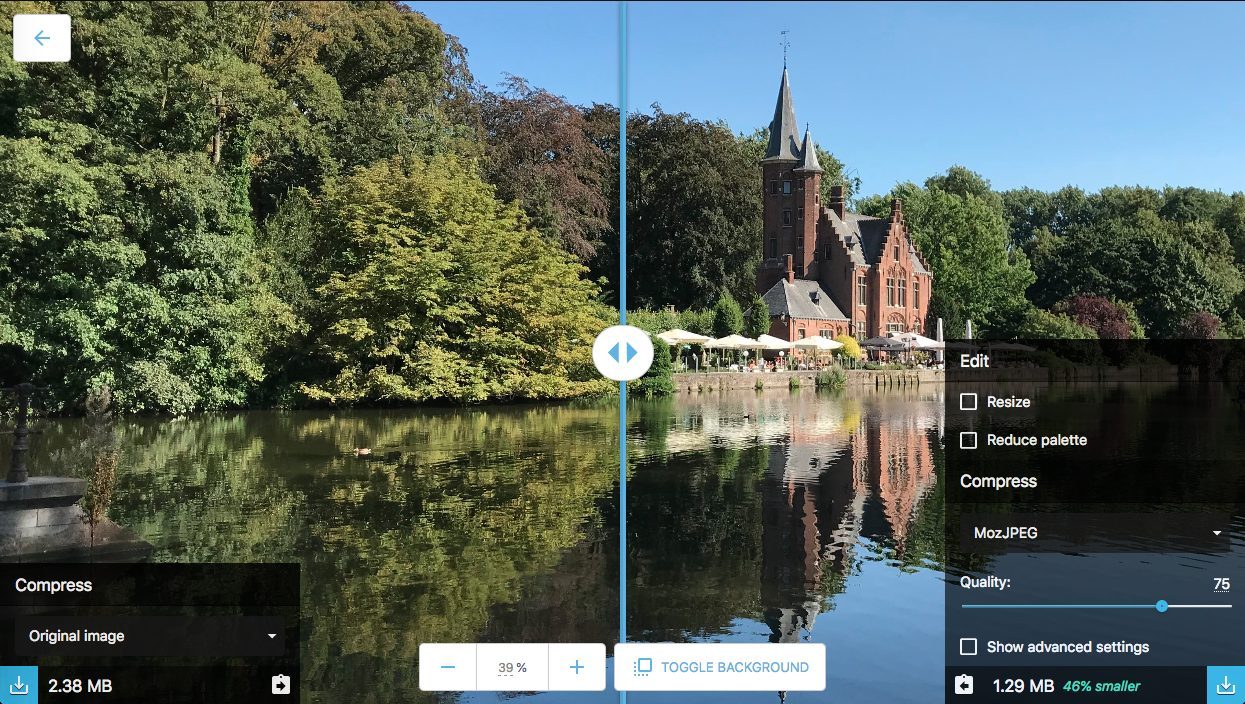Download the 1.29 MB compressed image
The width and height of the screenshot is (1245, 704).
pos(1225,685)
